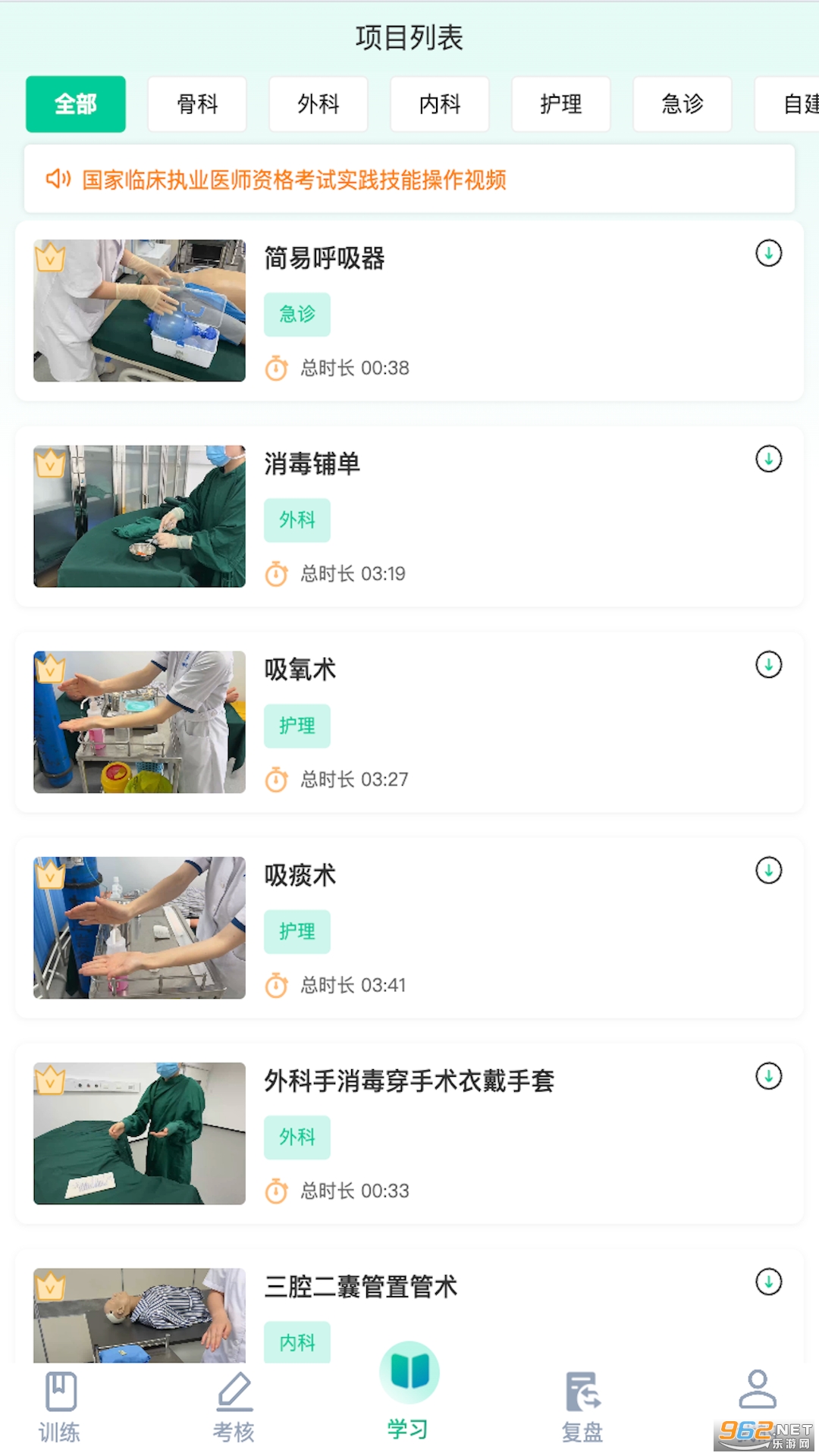Filter projects by 内科
This screenshot has width=819, height=1456.
pyautogui.click(x=440, y=104)
